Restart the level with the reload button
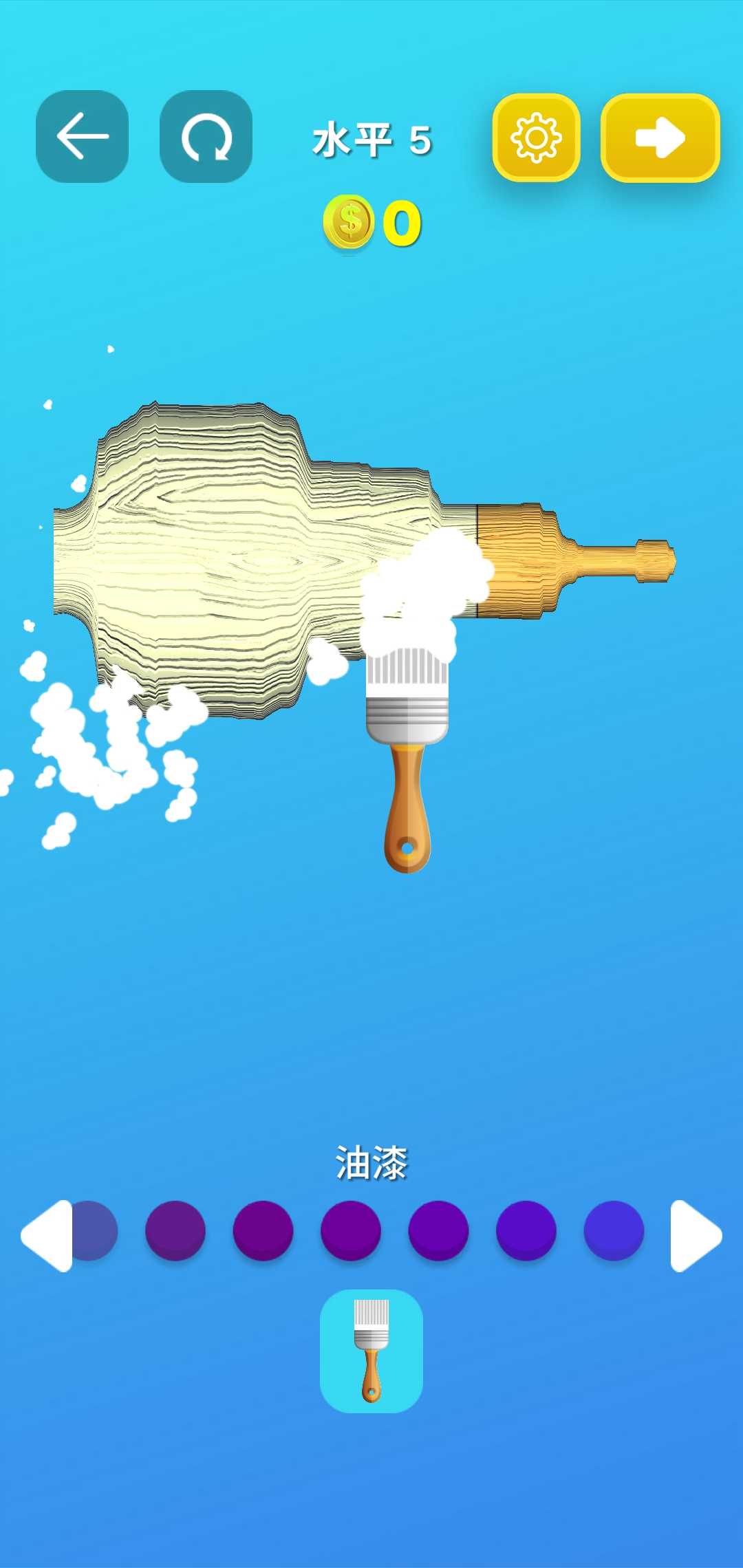The height and width of the screenshot is (1568, 743). [206, 136]
